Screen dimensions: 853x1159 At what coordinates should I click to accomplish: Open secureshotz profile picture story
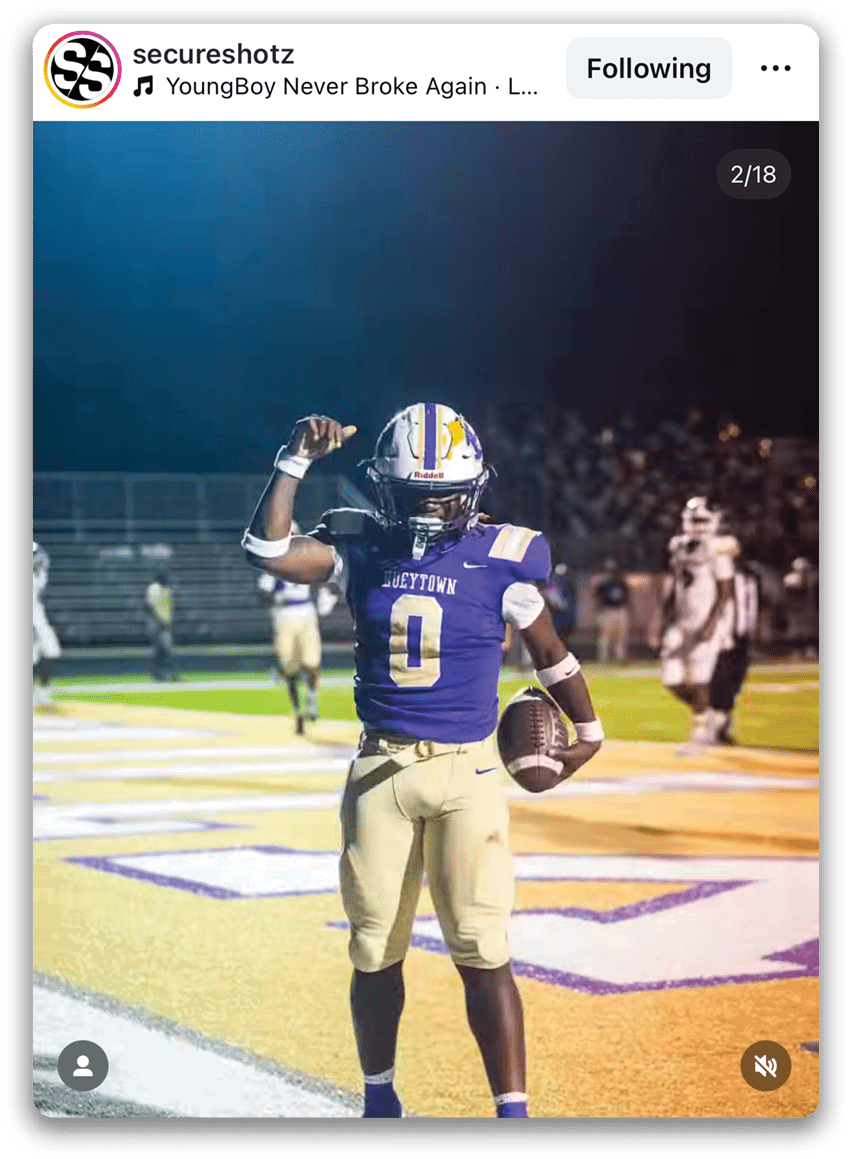(x=83, y=69)
